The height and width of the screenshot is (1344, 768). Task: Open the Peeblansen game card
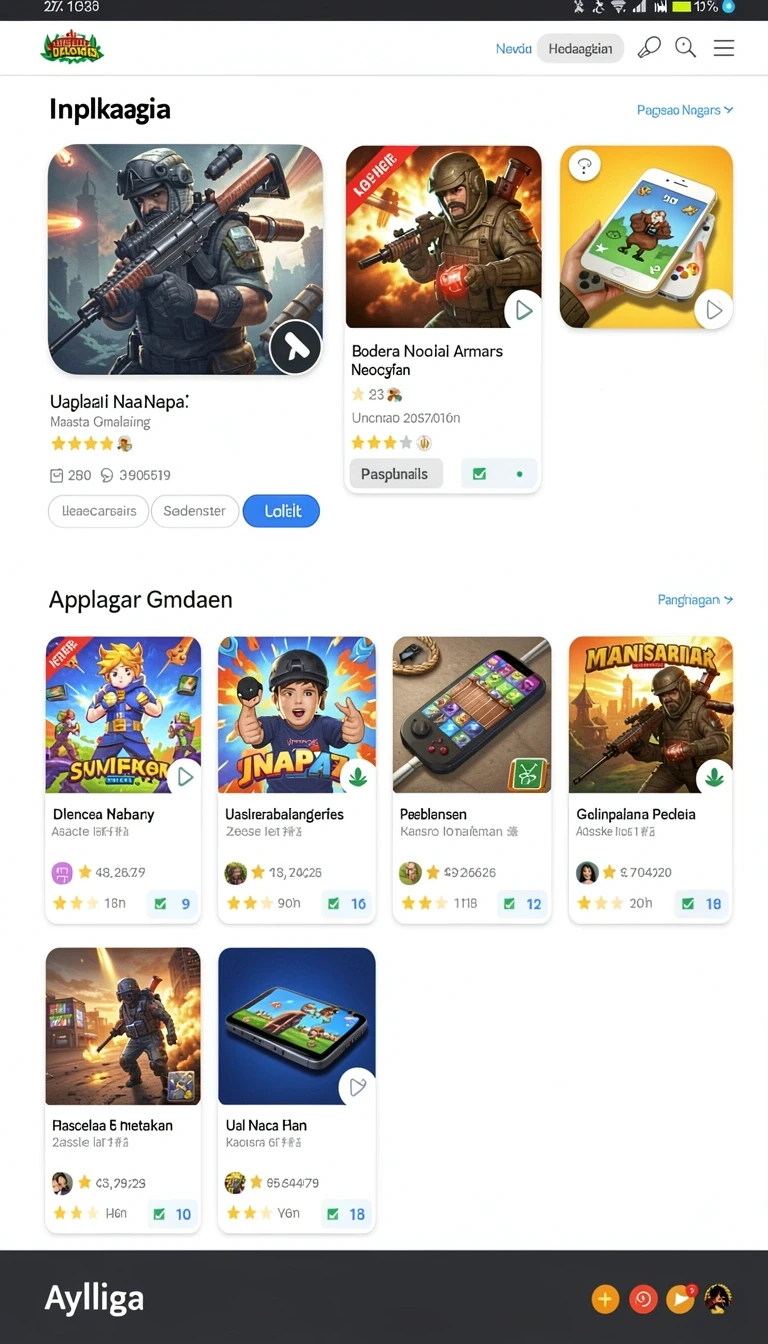point(472,779)
